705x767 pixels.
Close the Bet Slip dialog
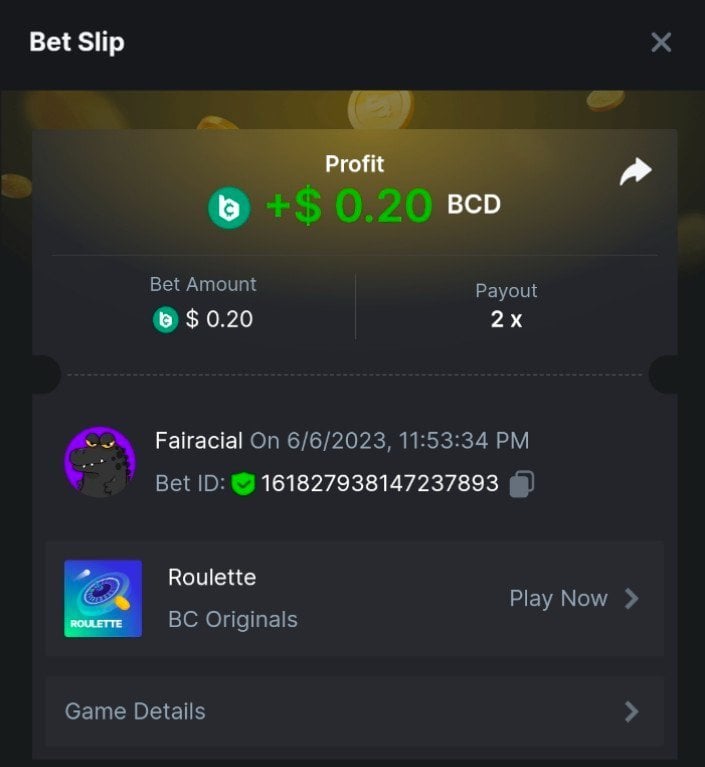(x=661, y=42)
